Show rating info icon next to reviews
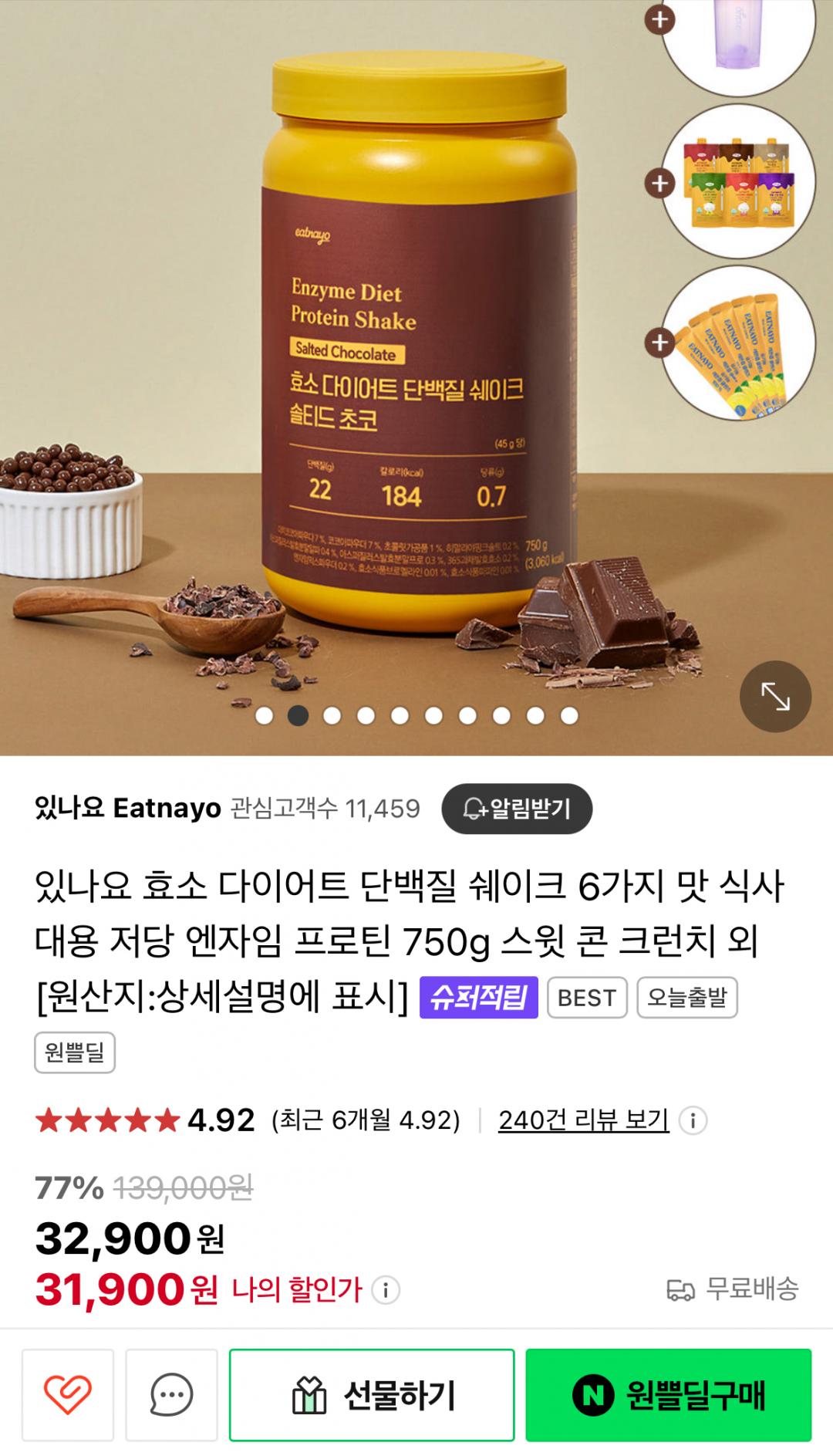The width and height of the screenshot is (833, 1456). point(693,1120)
